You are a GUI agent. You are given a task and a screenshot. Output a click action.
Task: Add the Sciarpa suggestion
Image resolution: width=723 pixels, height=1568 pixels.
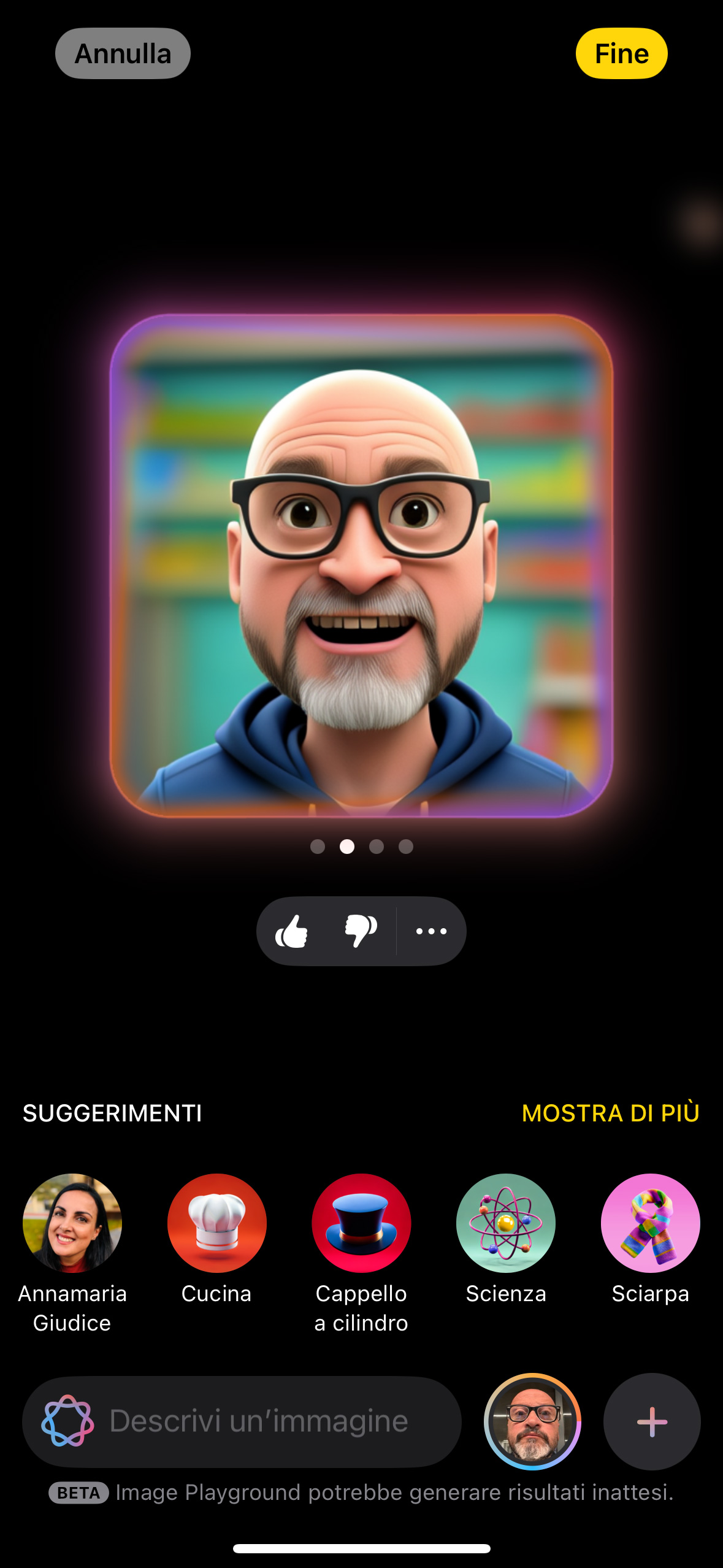pyautogui.click(x=650, y=1223)
